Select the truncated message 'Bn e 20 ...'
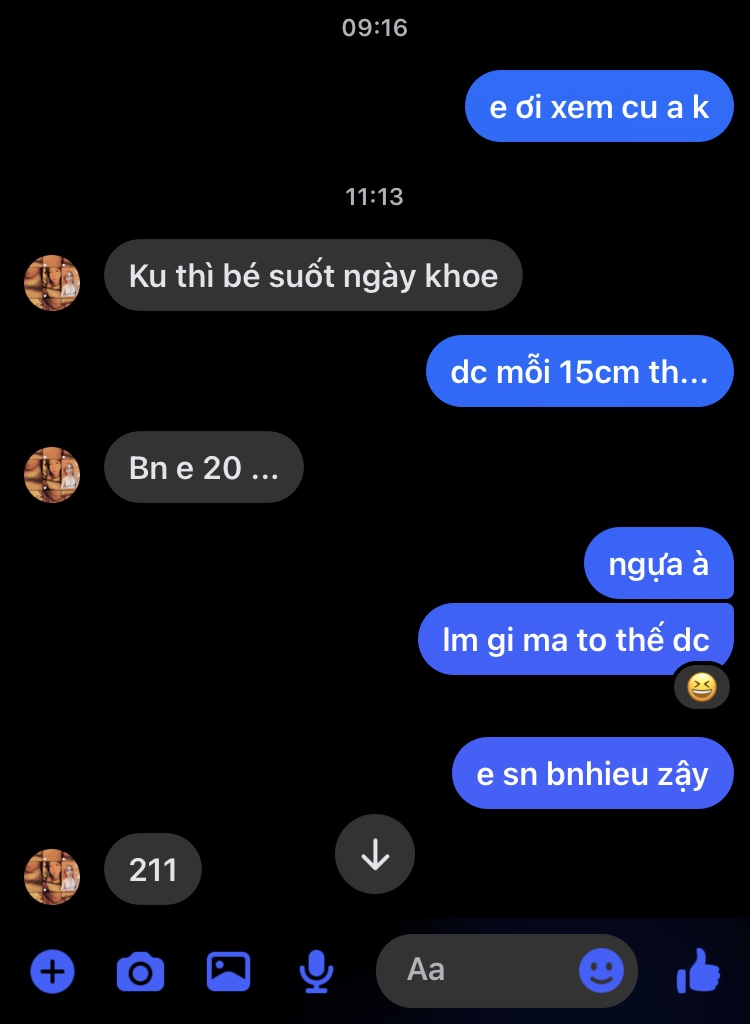This screenshot has width=750, height=1024. coord(203,466)
